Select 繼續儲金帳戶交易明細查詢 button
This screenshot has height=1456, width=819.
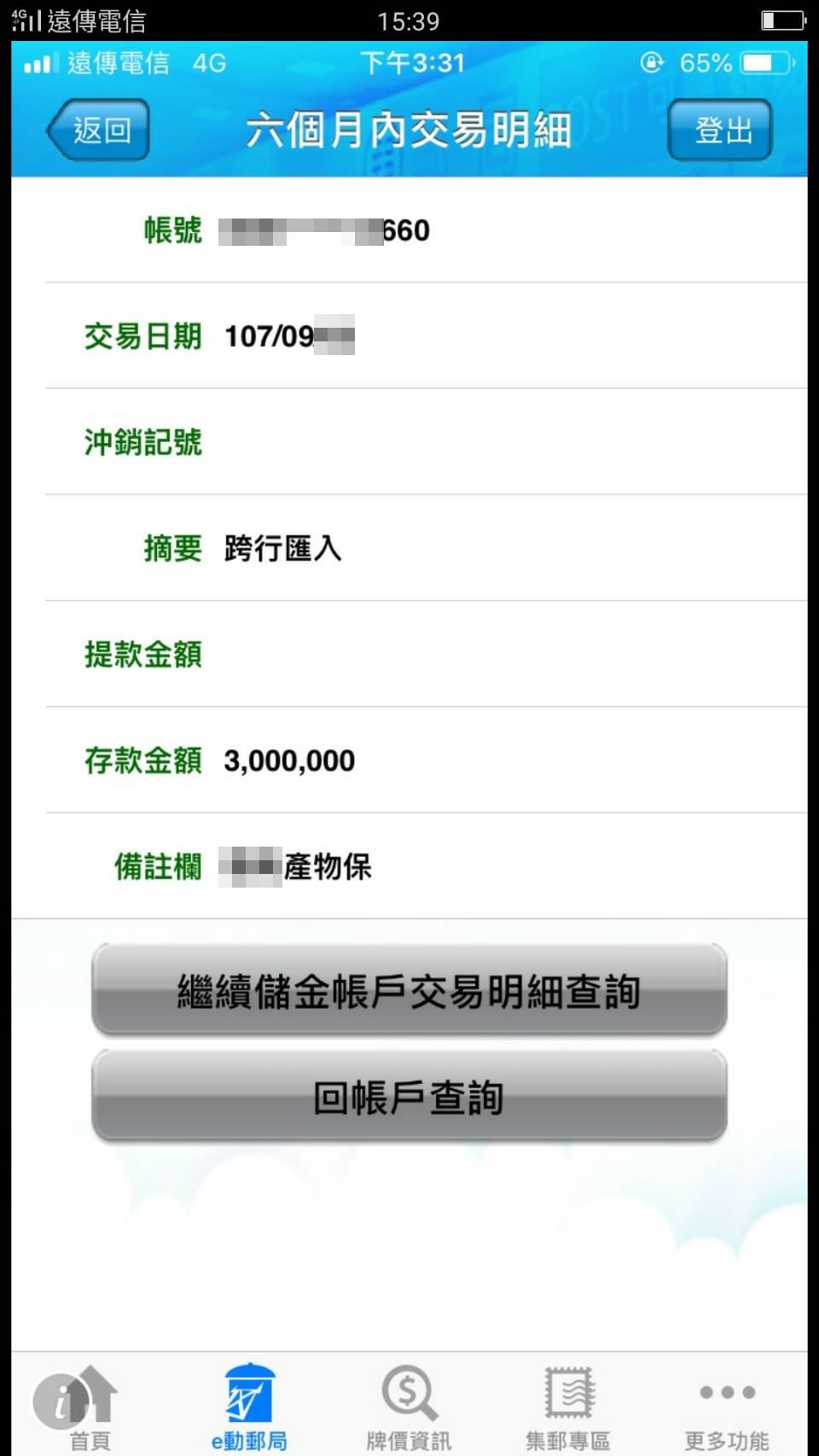409,990
